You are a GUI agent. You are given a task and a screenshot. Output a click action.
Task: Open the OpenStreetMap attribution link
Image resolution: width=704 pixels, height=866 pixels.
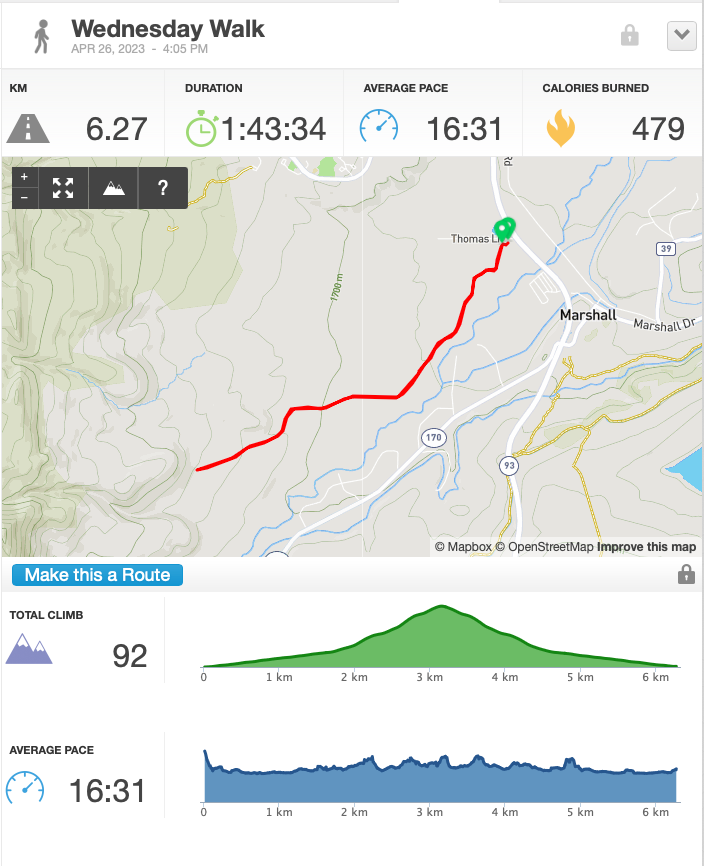(544, 547)
